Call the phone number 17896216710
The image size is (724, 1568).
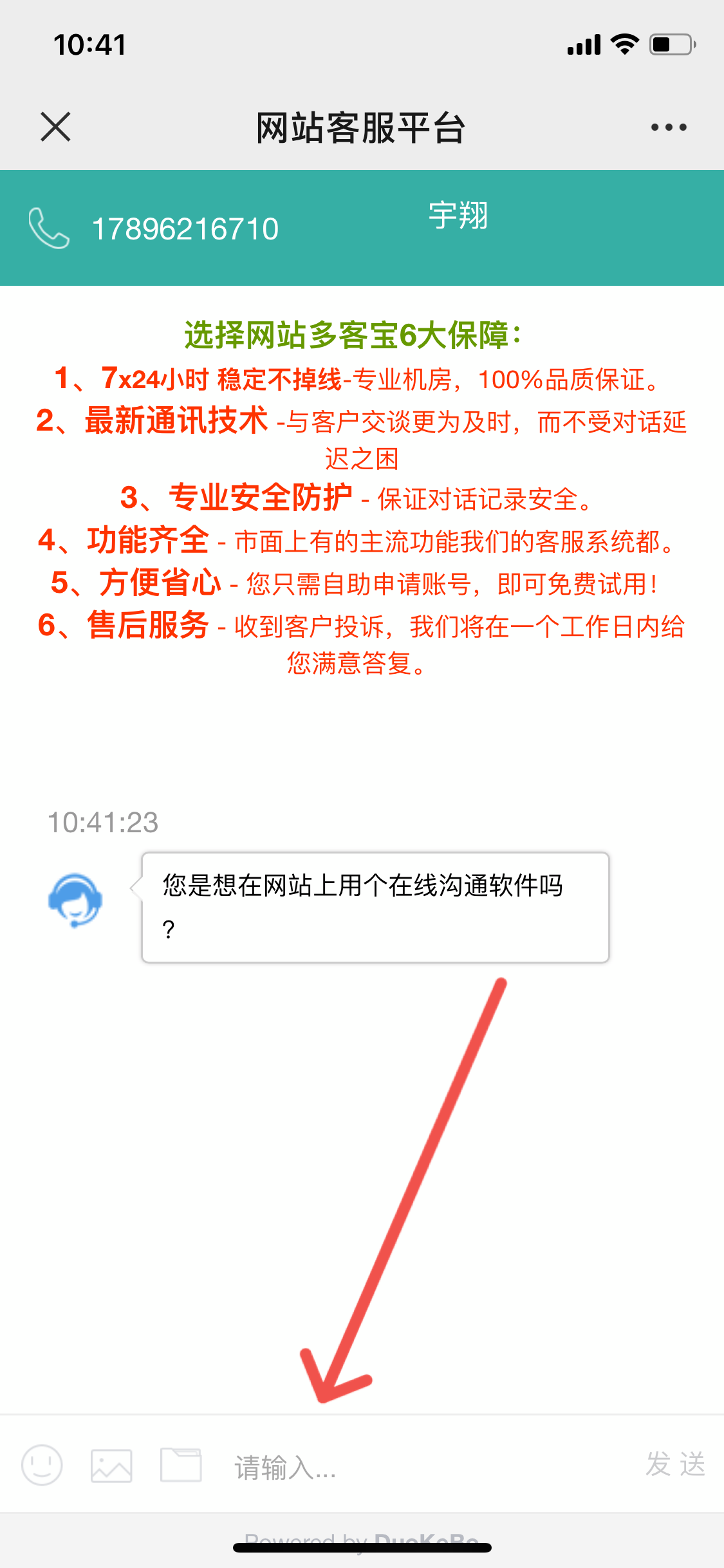[154, 229]
